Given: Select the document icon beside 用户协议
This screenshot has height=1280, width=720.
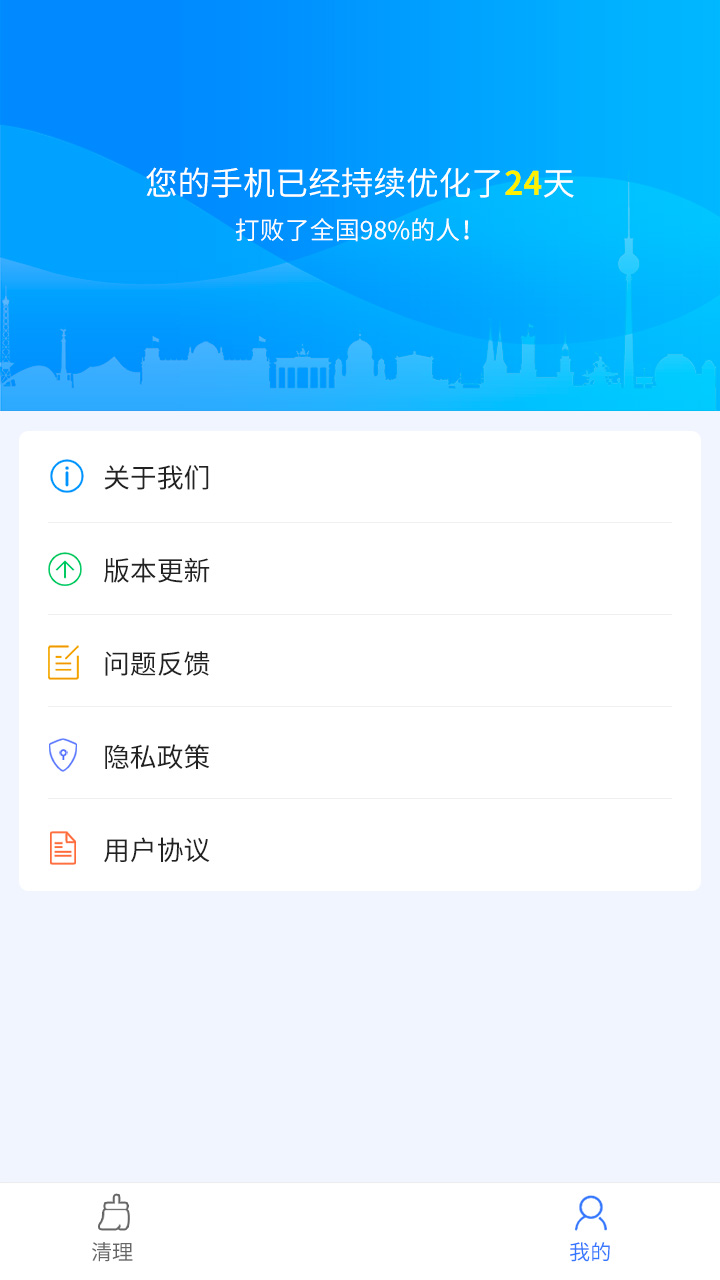Looking at the screenshot, I should [65, 849].
